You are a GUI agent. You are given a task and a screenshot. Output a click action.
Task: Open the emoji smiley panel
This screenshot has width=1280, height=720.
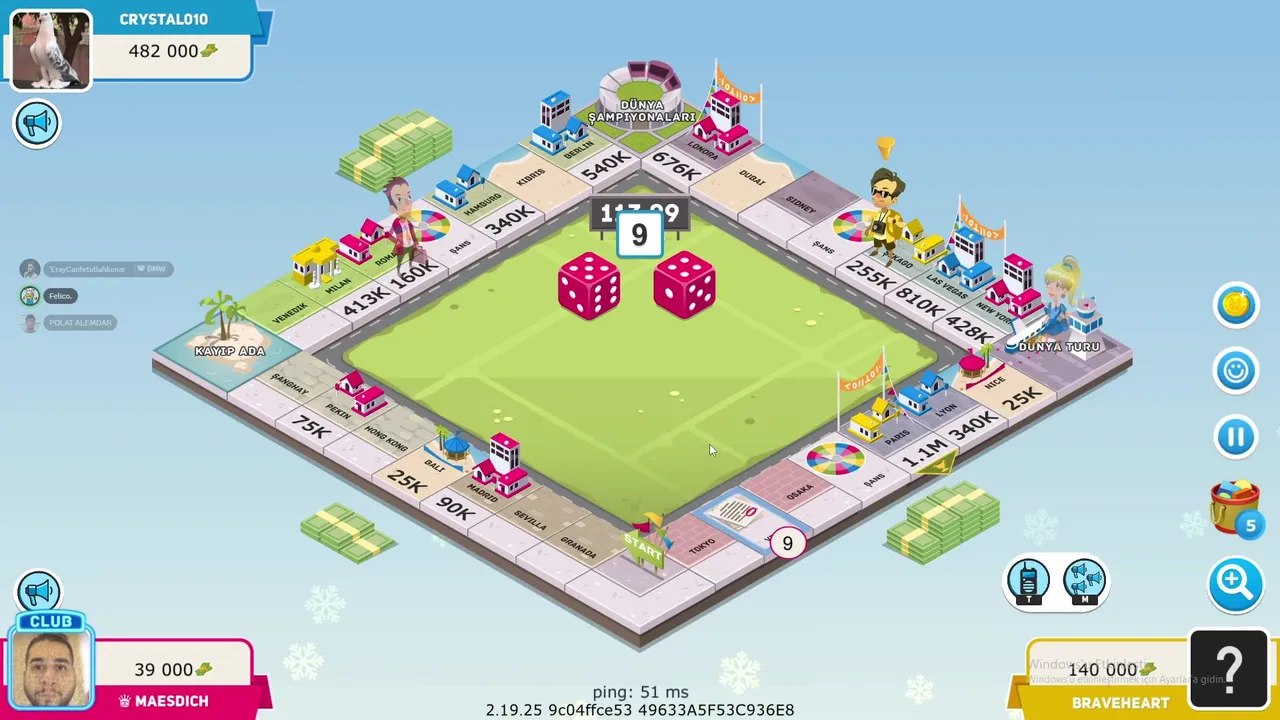[x=1235, y=371]
